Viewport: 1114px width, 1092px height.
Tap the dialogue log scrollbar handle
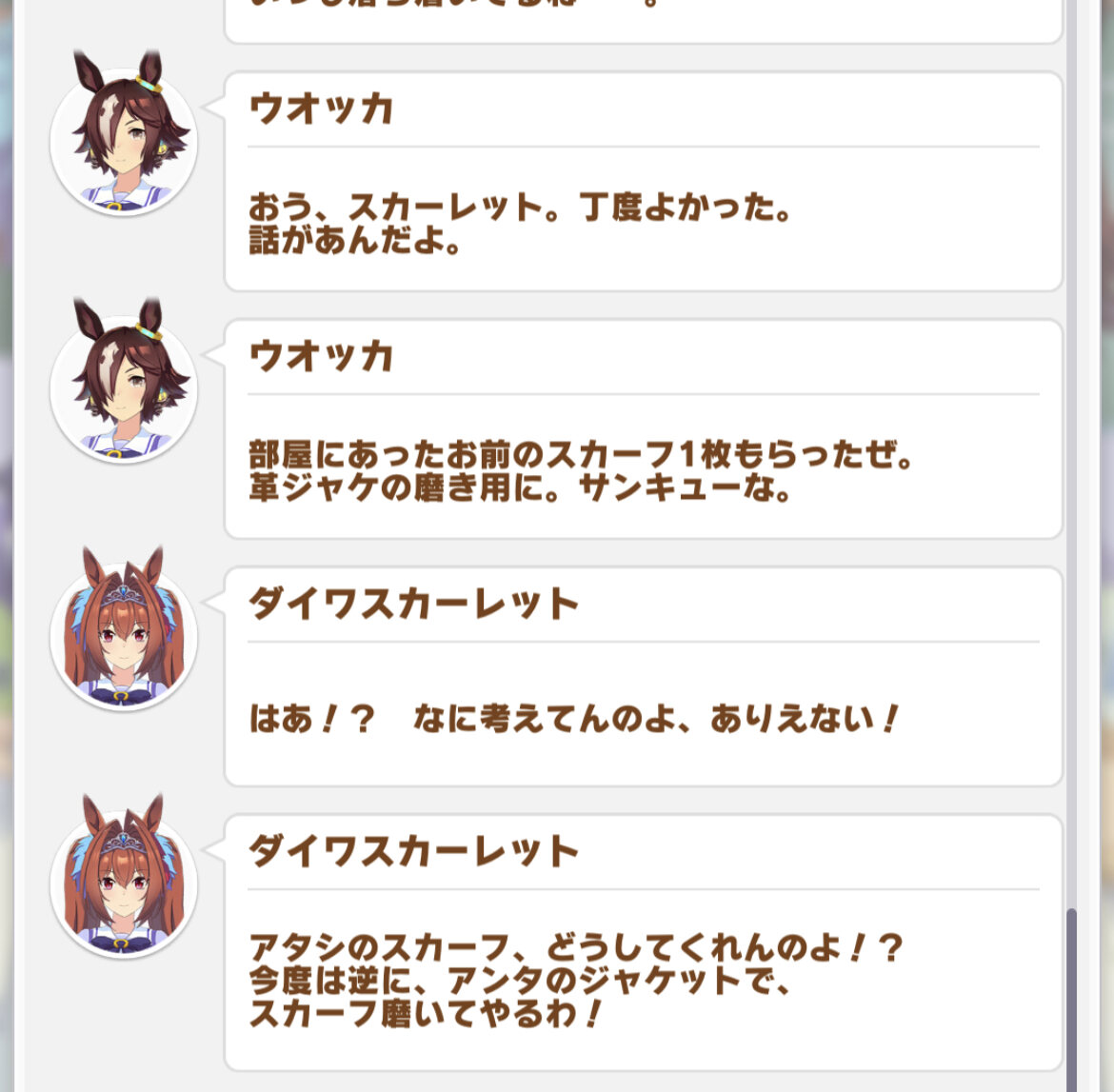point(1071,1000)
